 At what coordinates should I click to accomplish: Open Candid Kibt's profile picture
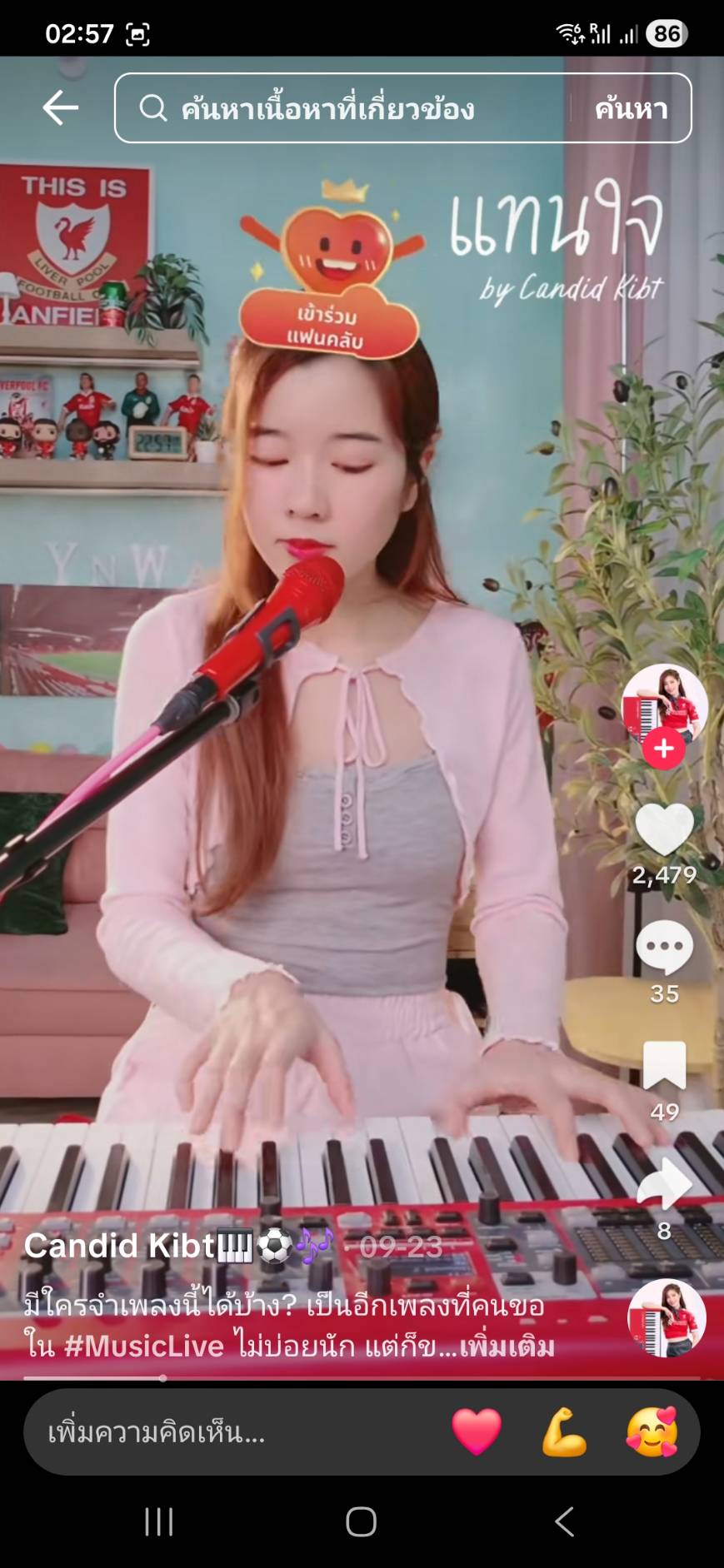coord(664,704)
